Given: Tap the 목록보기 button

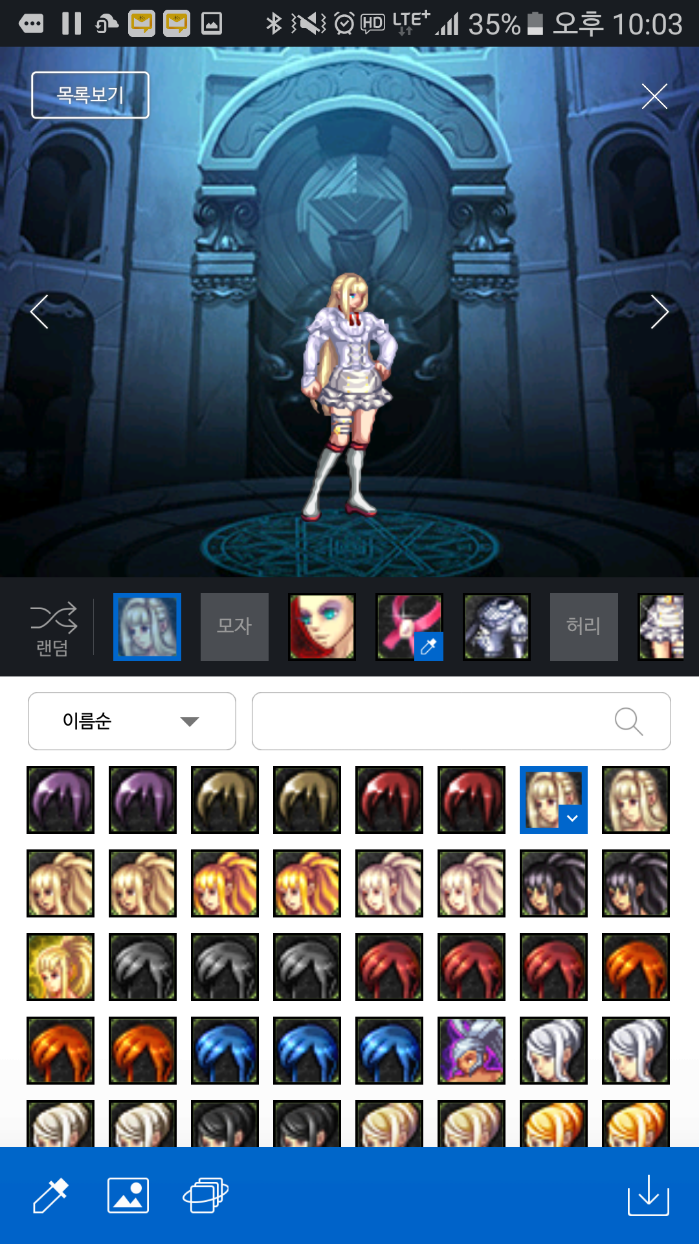Looking at the screenshot, I should [90, 95].
